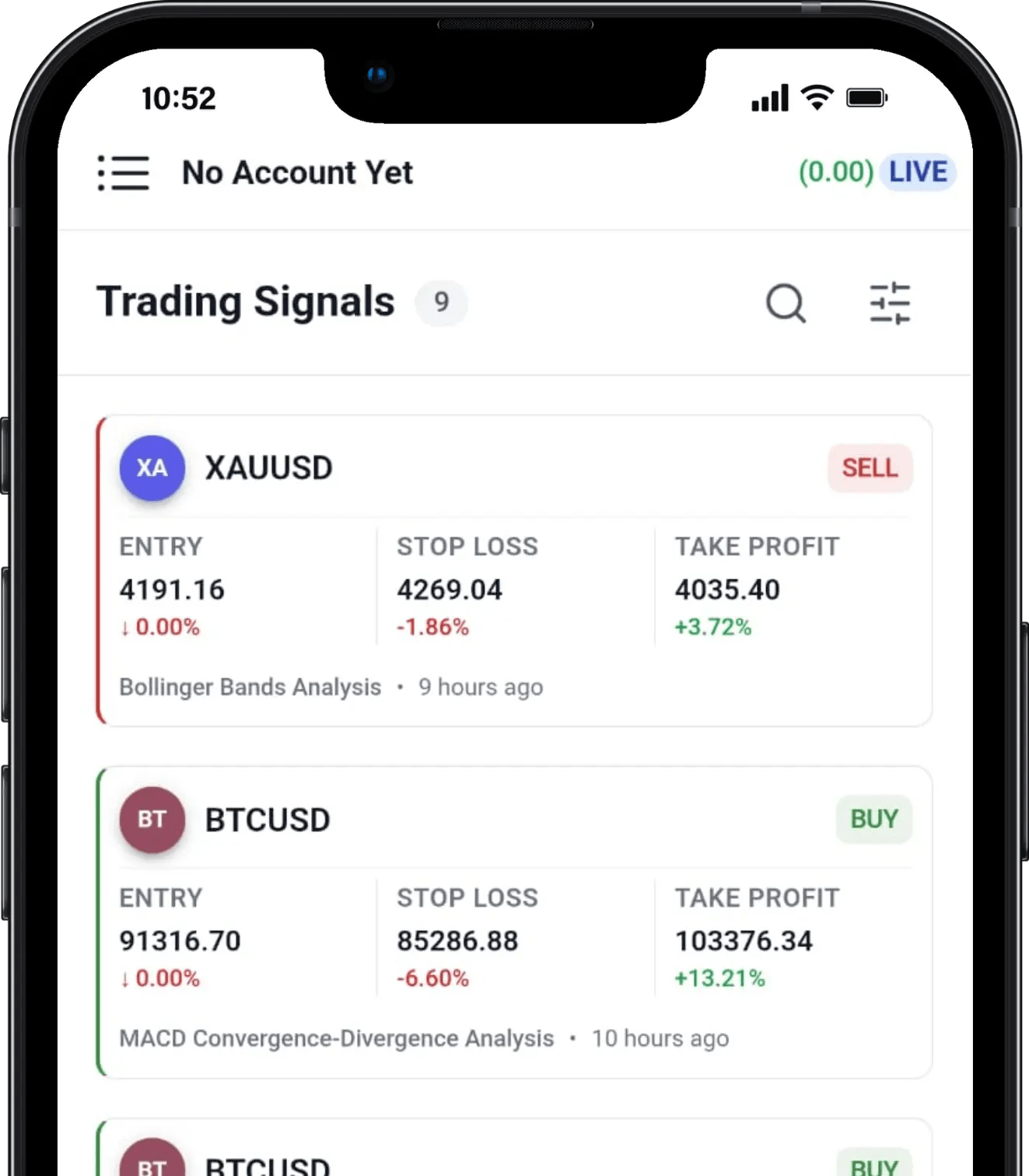
Task: Tap the cellular signal strength icon
Action: (771, 96)
